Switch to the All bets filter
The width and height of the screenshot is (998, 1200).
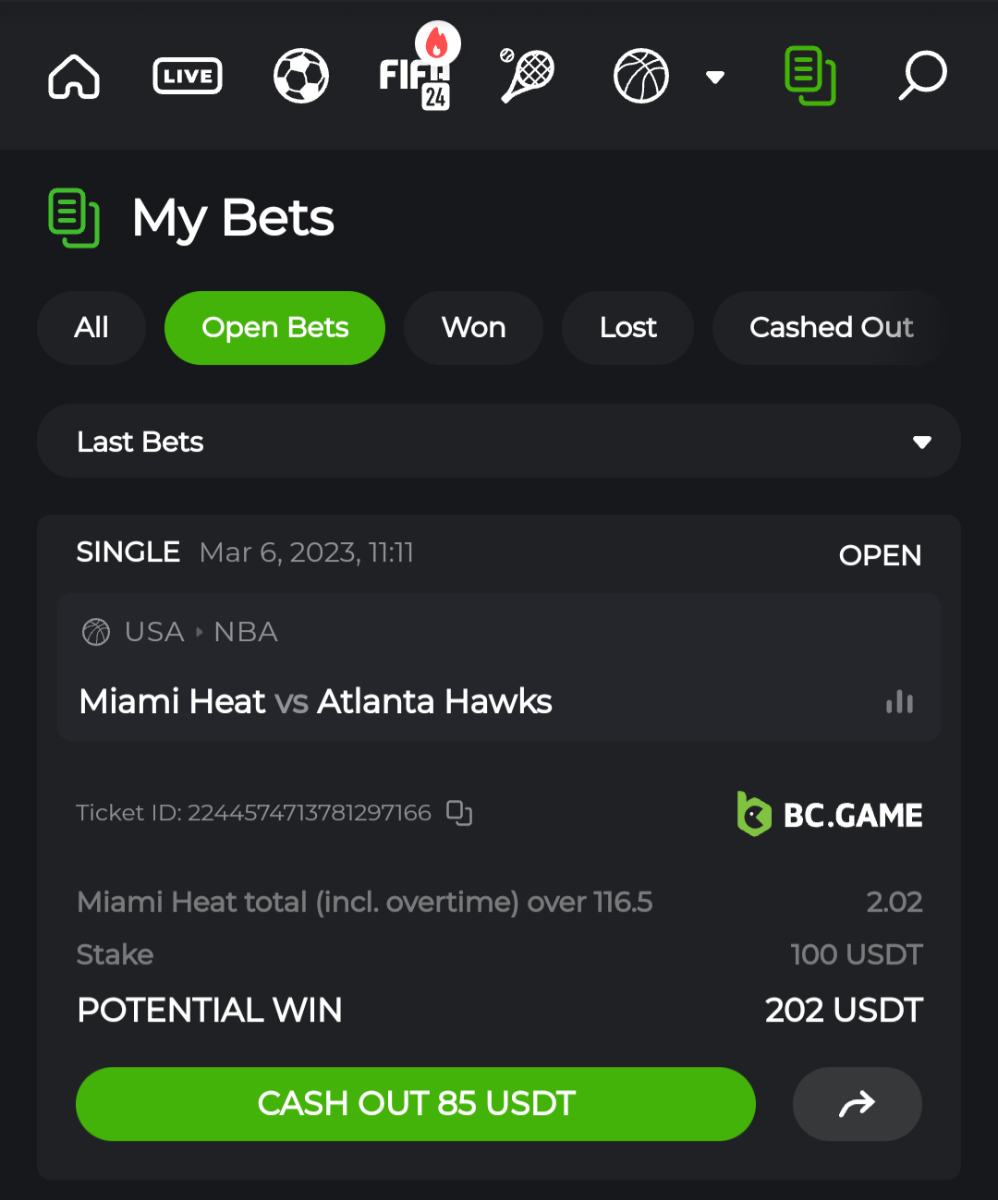point(91,328)
